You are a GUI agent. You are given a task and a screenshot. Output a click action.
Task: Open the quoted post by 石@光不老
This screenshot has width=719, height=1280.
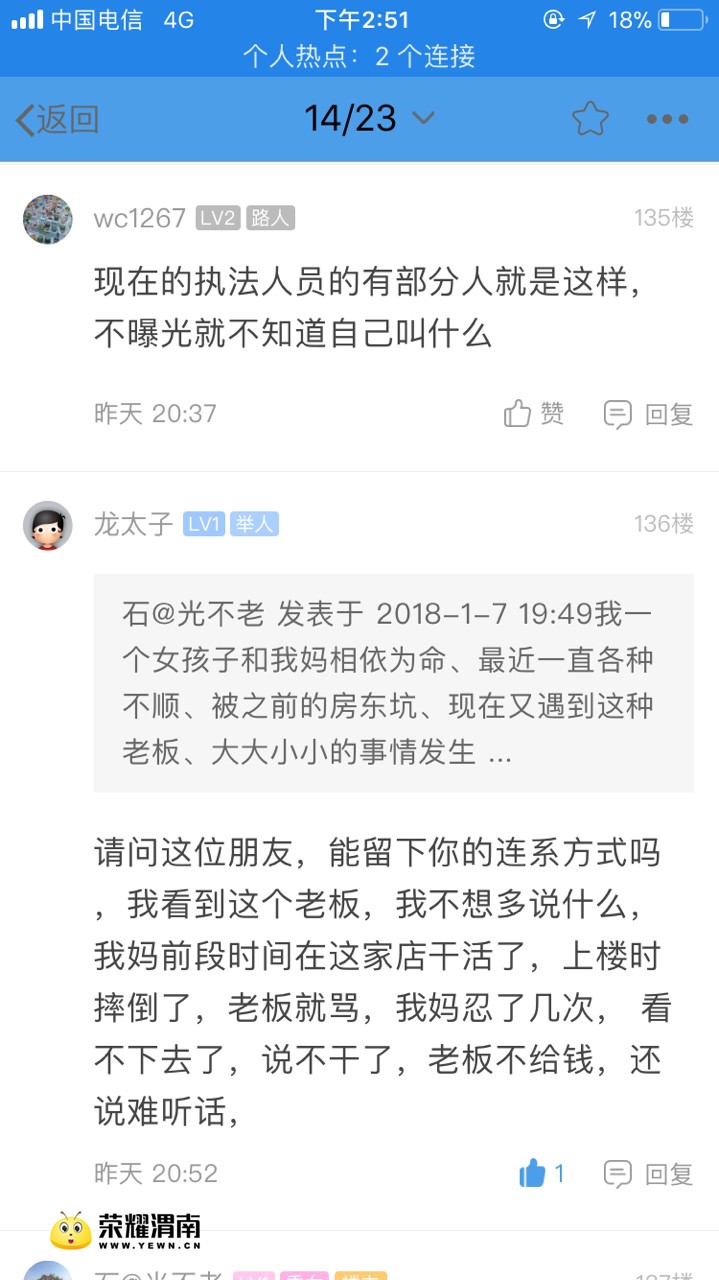tap(393, 683)
